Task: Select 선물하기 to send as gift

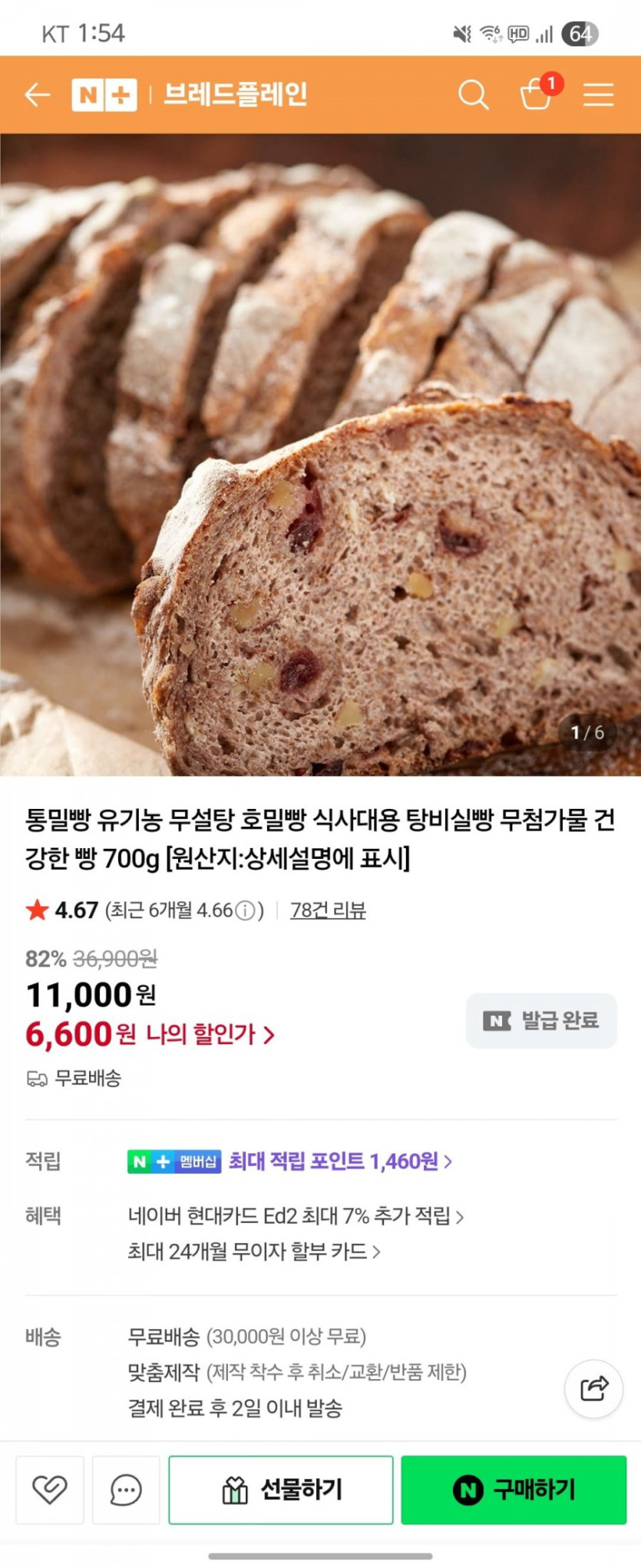Action: point(281,1490)
